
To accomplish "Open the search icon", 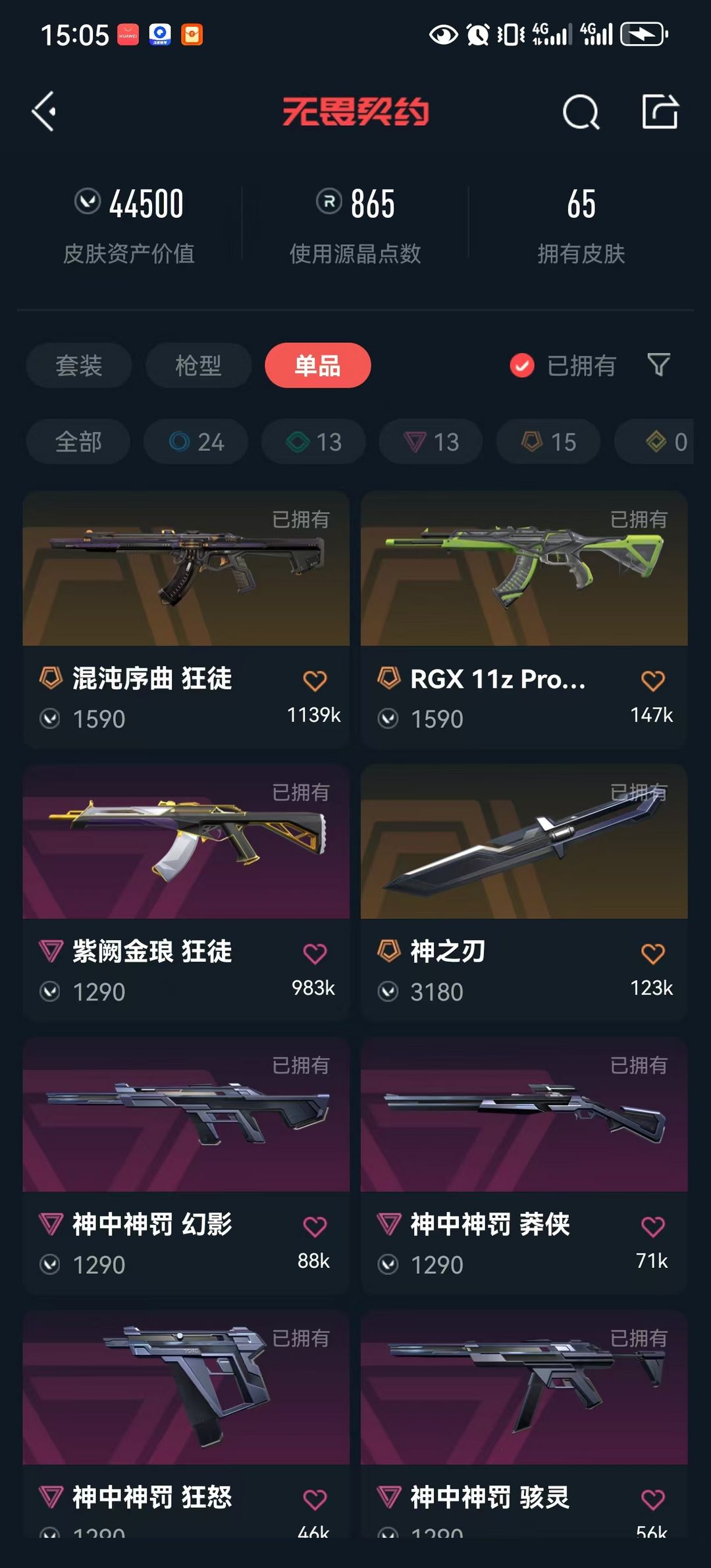I will point(581,112).
